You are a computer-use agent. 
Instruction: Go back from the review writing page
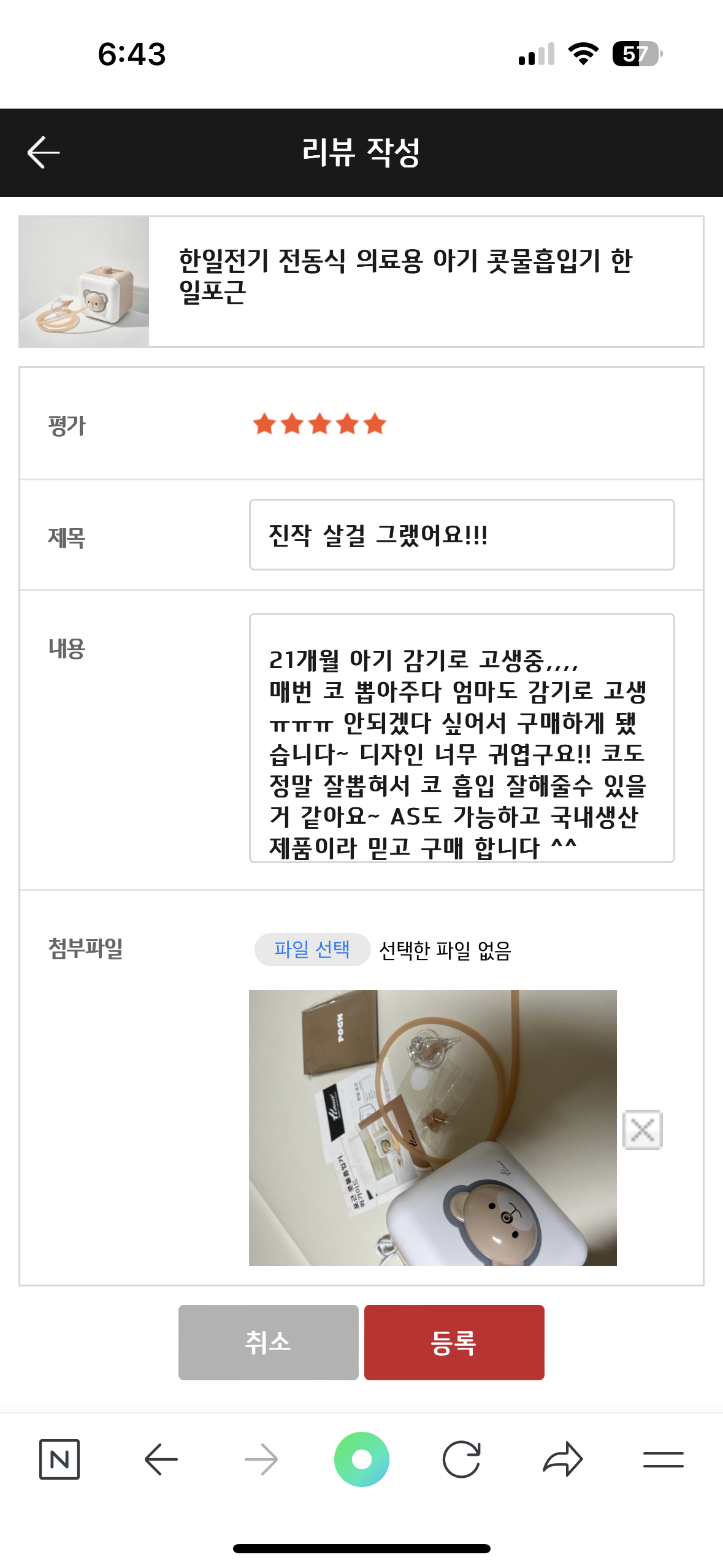pyautogui.click(x=44, y=152)
